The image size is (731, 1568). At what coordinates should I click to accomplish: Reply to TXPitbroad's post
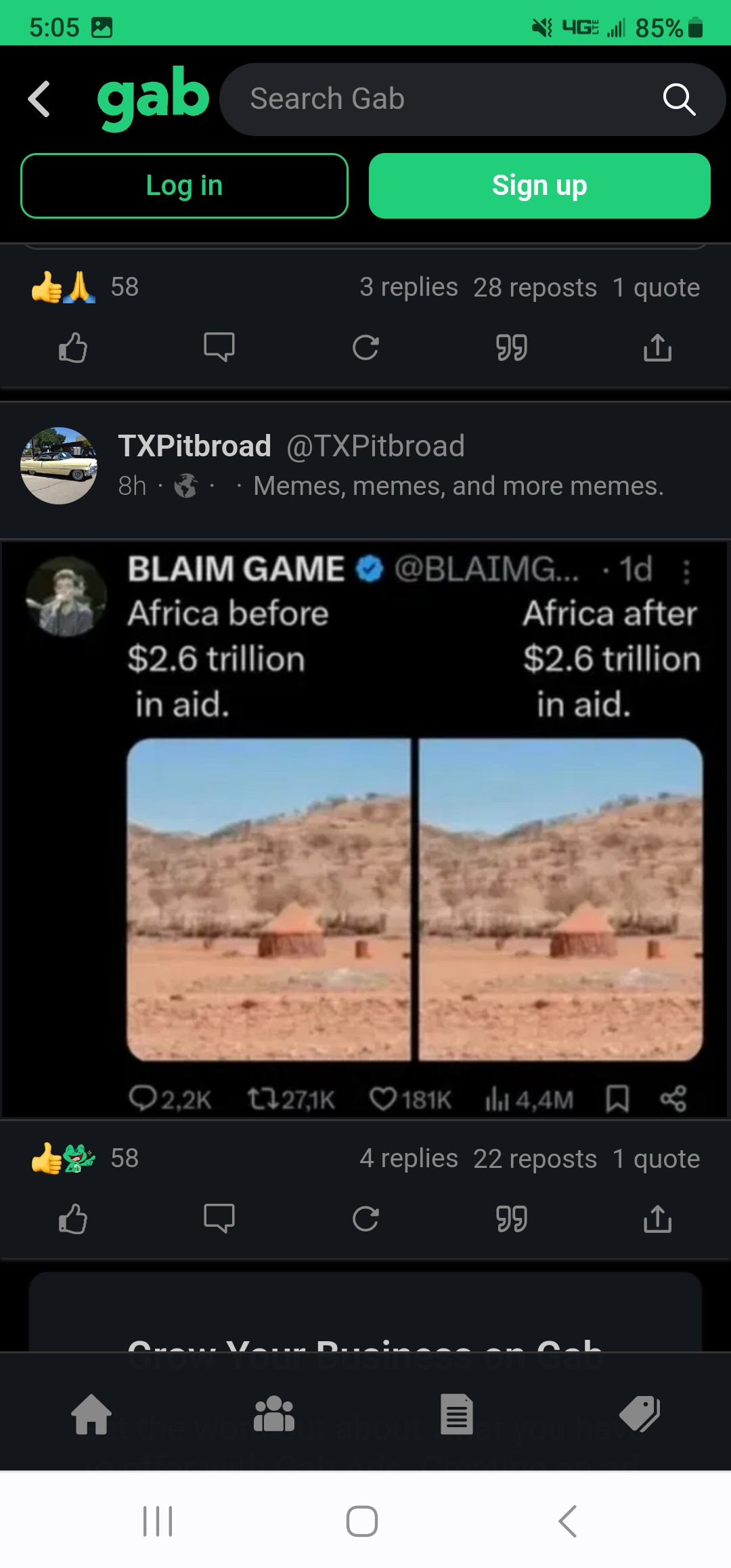(219, 1219)
